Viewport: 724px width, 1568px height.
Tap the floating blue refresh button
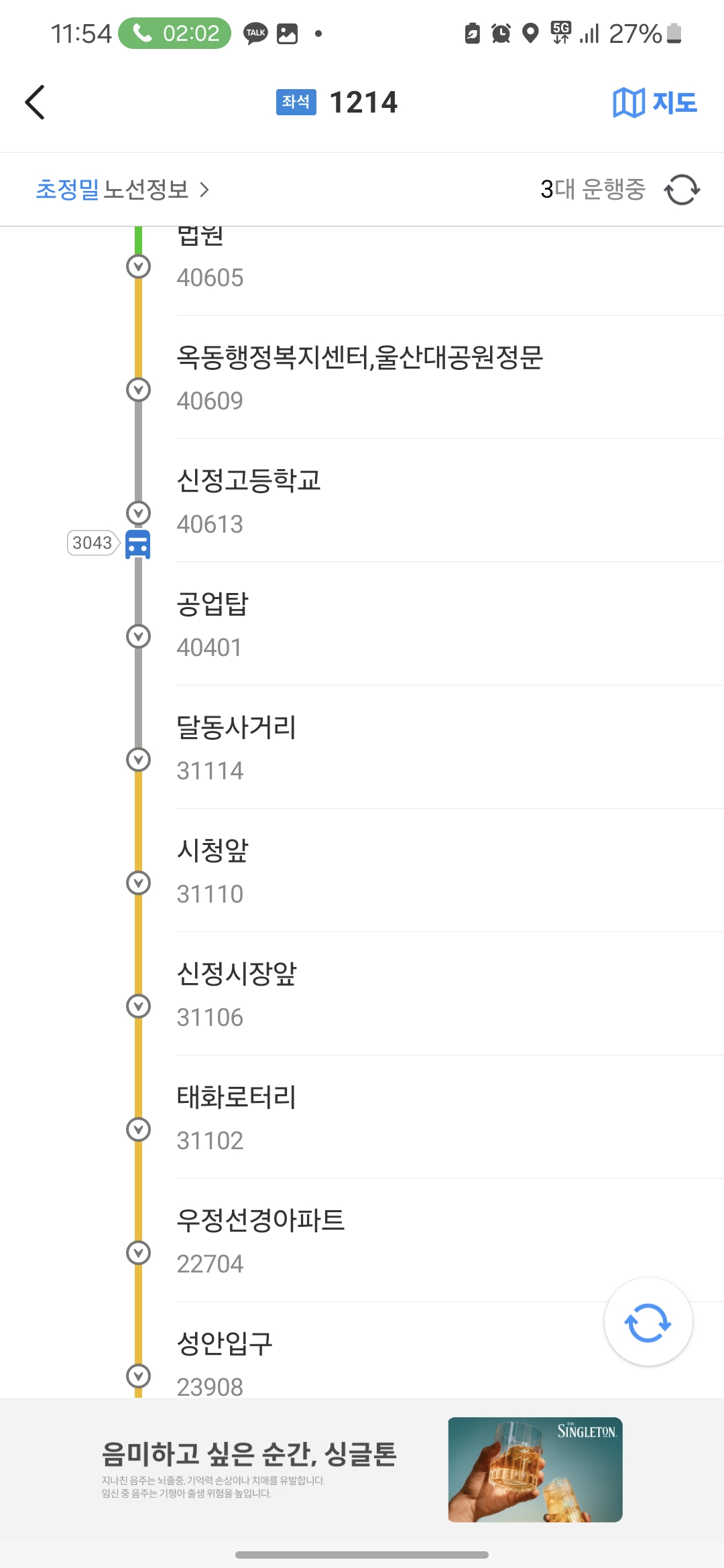(648, 1323)
